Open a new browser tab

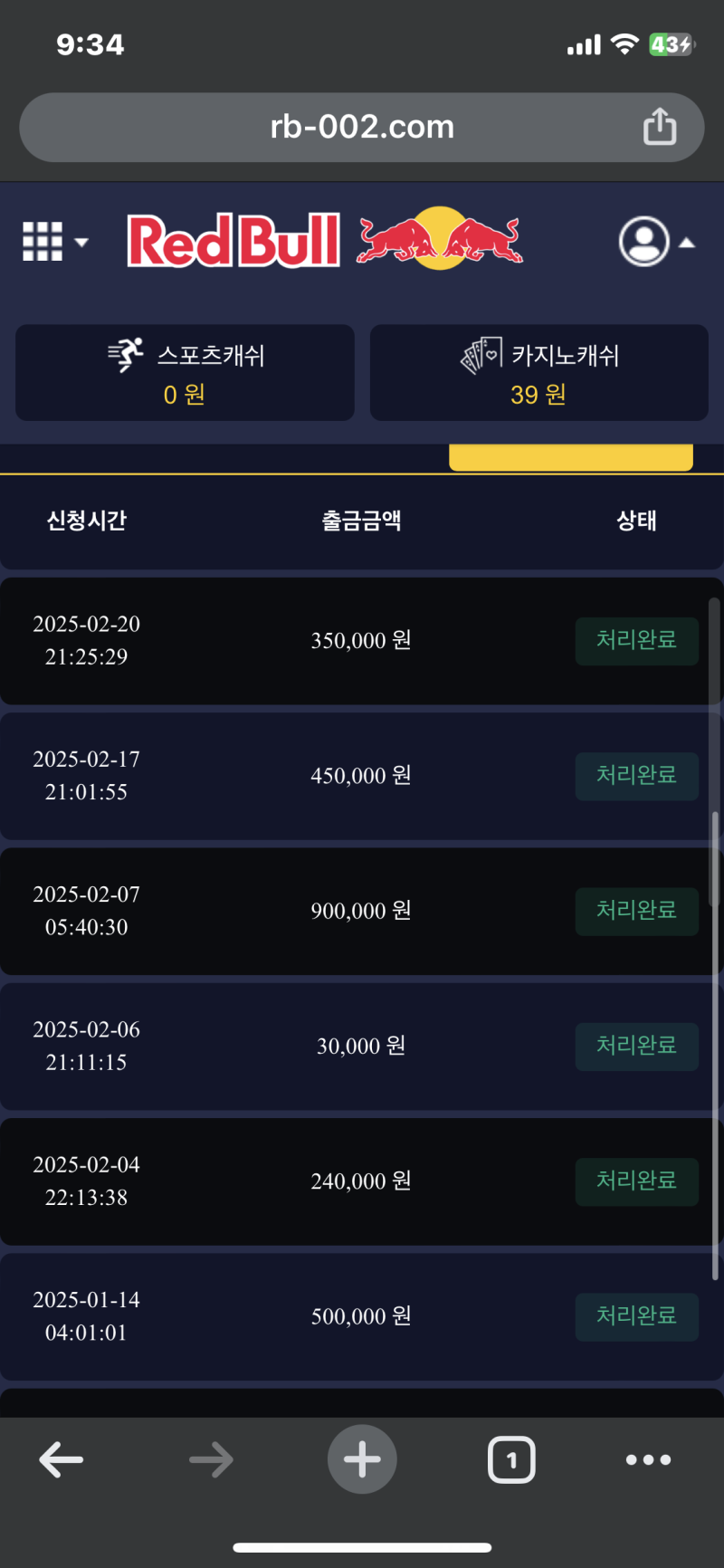pyautogui.click(x=362, y=1459)
